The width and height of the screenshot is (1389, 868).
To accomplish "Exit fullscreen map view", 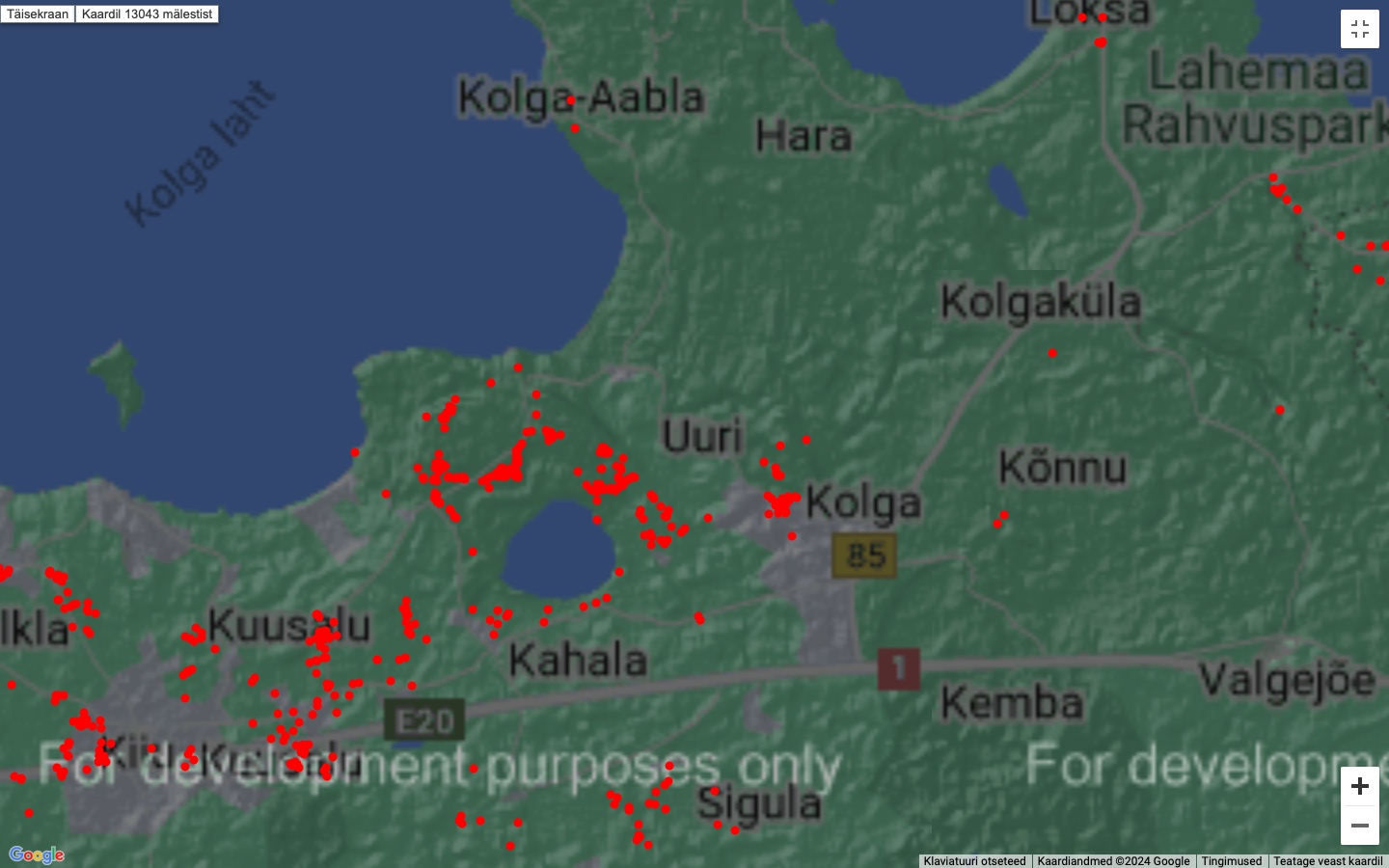I will tap(1359, 29).
